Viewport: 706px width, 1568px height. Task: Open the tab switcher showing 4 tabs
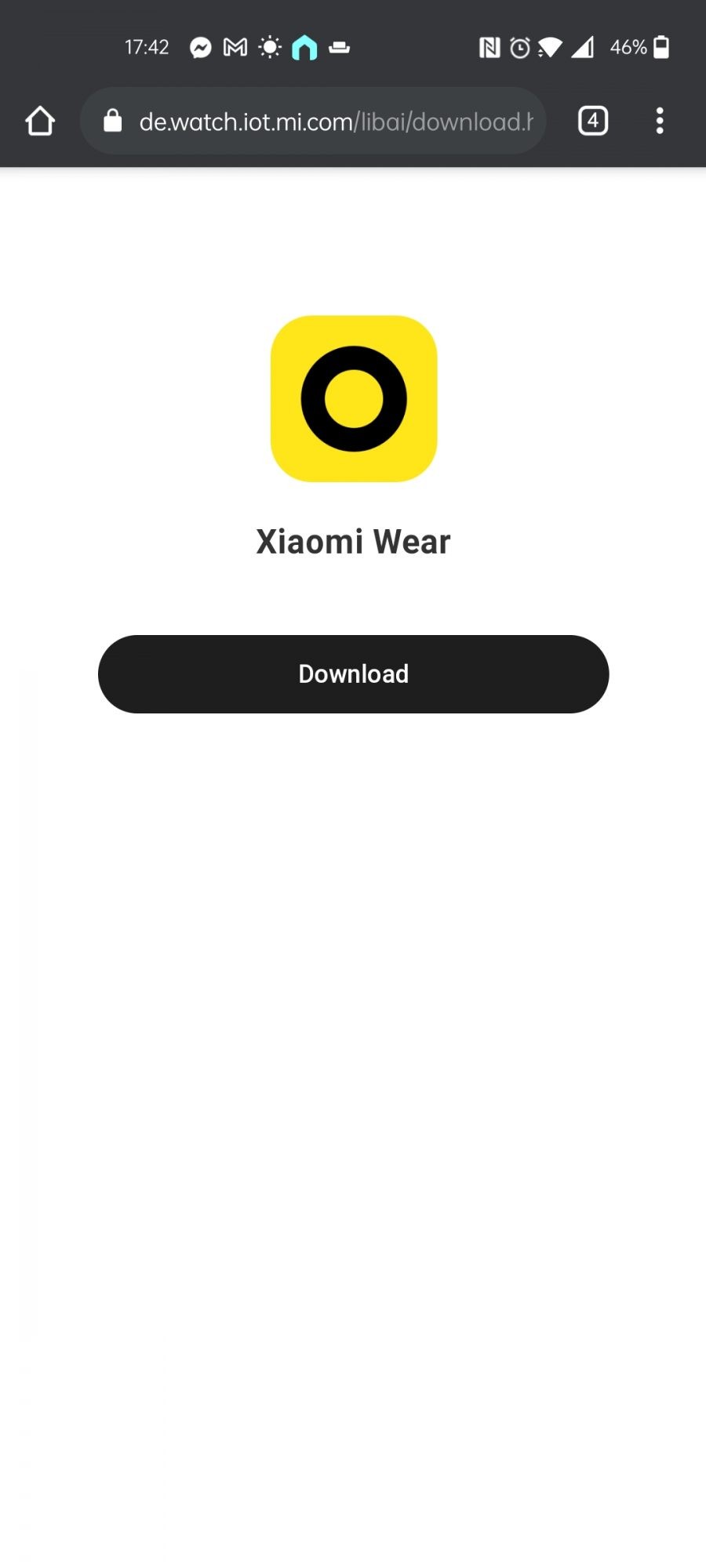coord(593,121)
